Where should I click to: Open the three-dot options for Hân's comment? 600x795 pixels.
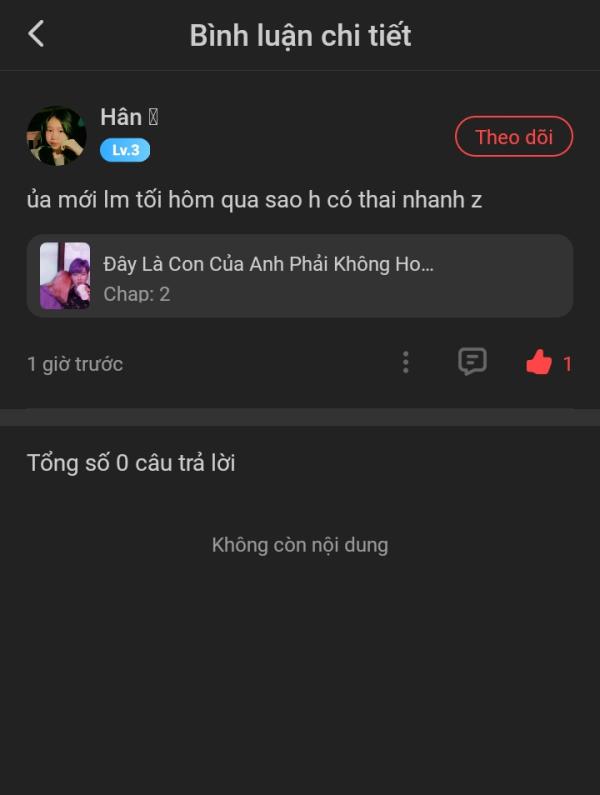point(405,362)
